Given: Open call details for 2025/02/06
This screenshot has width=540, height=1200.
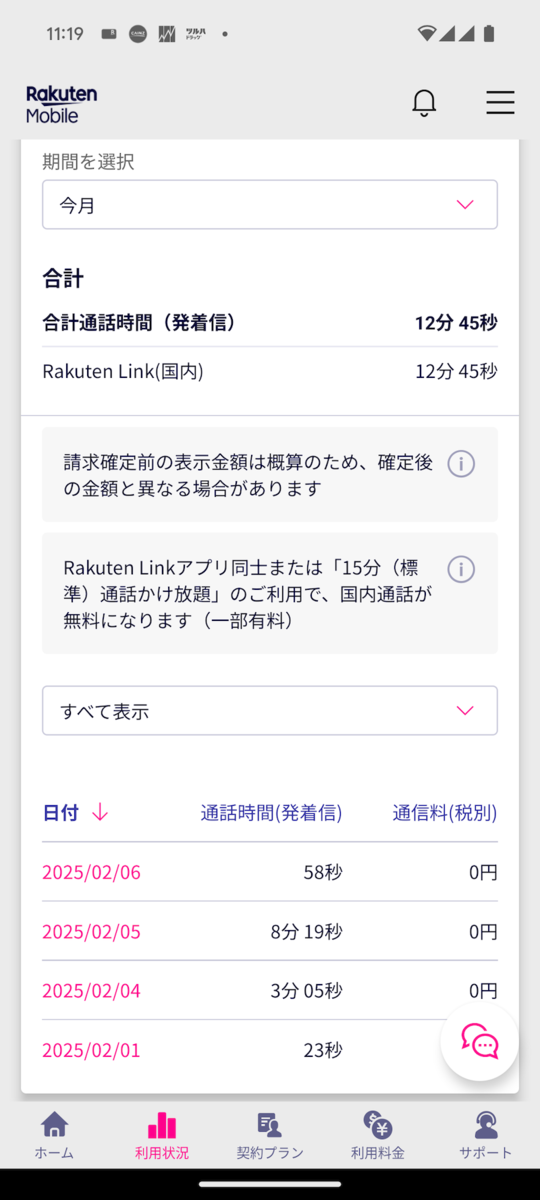Looking at the screenshot, I should click(x=91, y=872).
